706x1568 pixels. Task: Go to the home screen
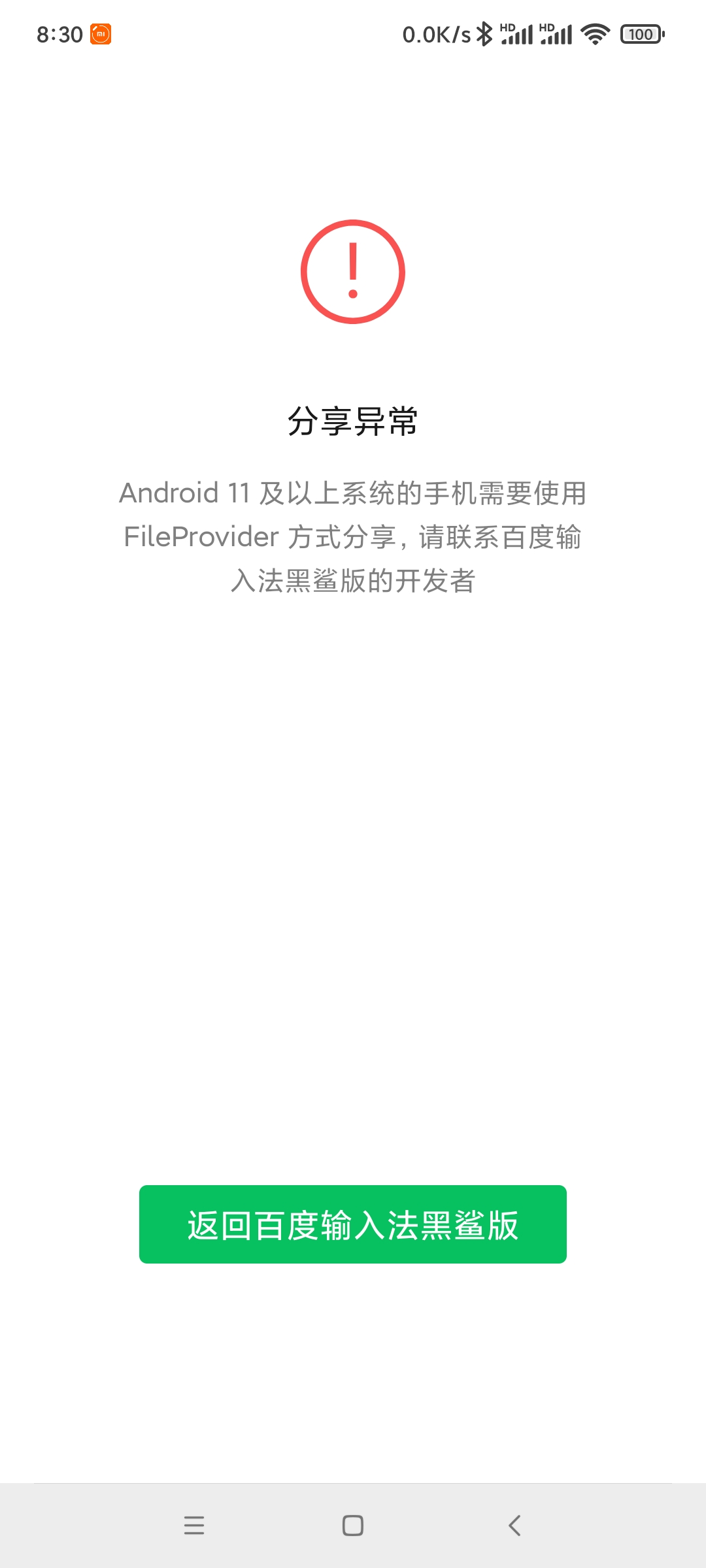click(353, 1526)
